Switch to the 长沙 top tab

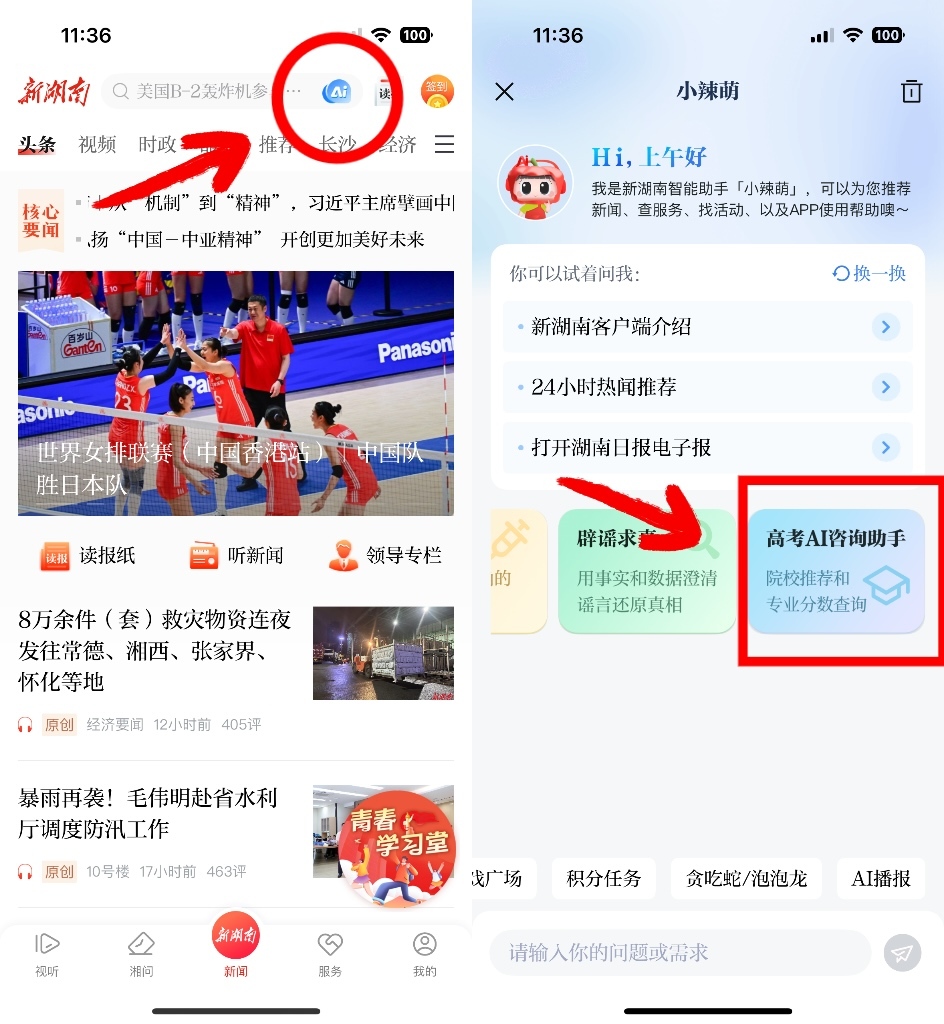coord(337,145)
